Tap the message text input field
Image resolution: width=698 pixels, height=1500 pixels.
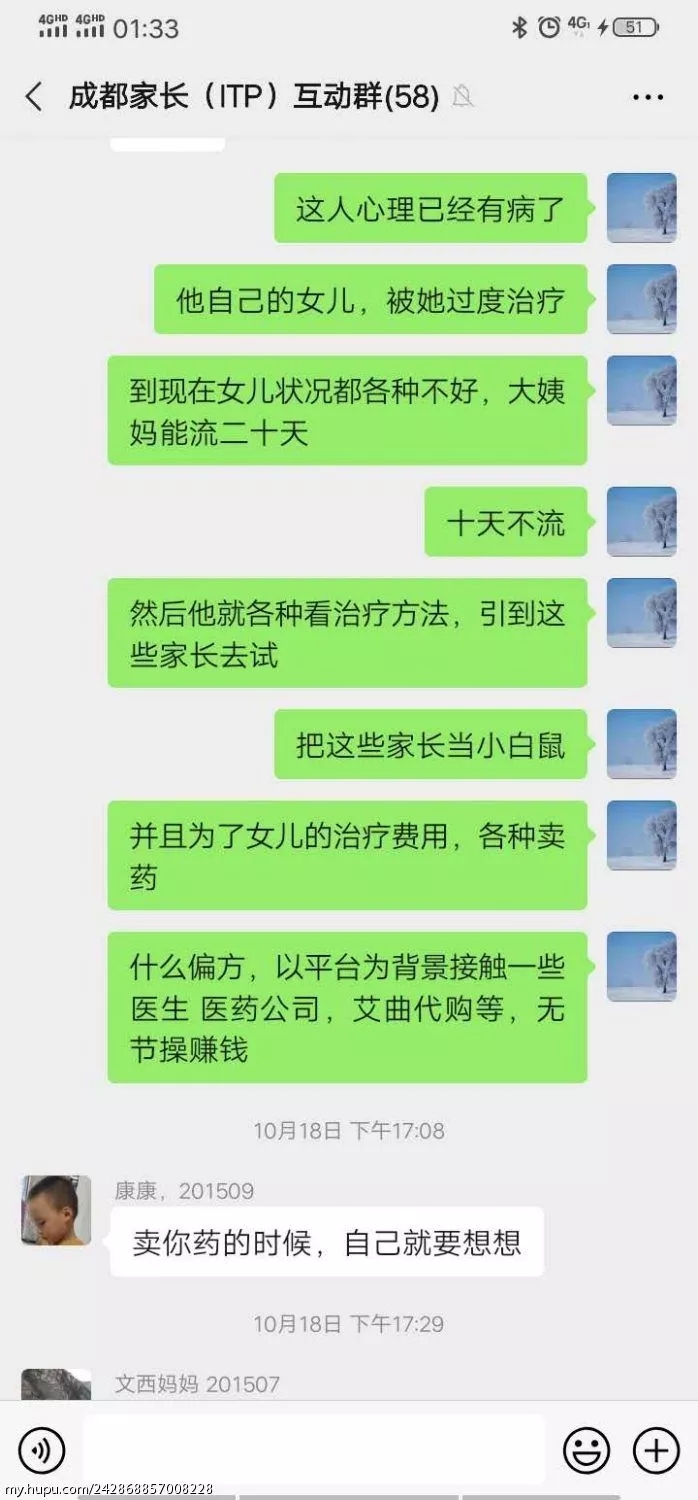pos(313,1451)
